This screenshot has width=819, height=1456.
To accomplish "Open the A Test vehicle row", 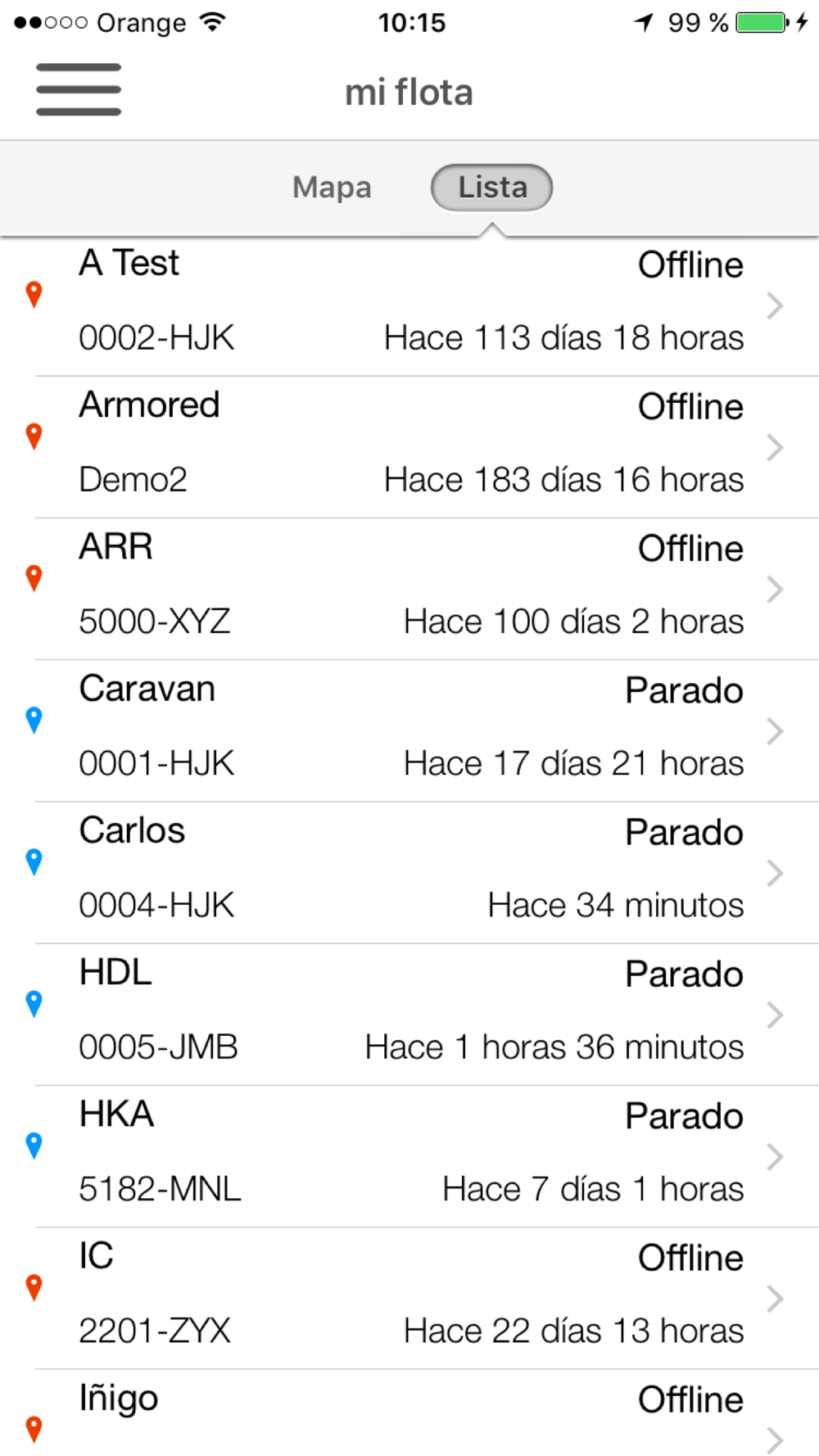I will [x=409, y=306].
